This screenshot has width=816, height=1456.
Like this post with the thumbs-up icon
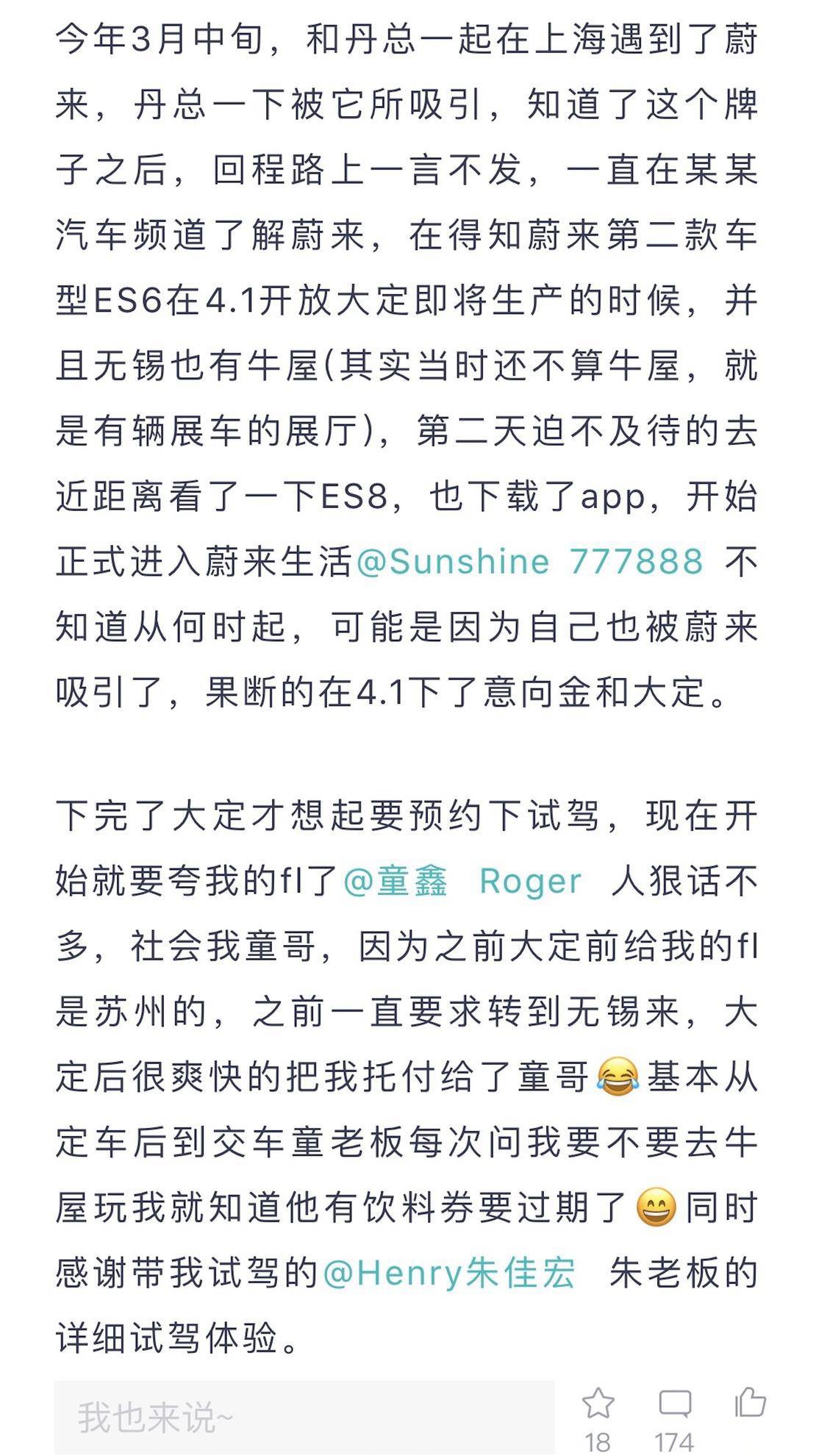[750, 1402]
